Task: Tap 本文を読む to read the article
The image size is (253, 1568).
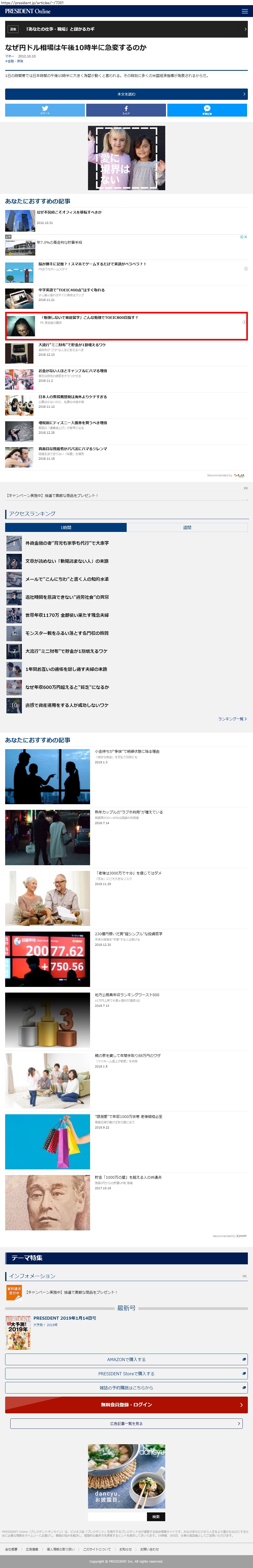Action: (x=126, y=94)
